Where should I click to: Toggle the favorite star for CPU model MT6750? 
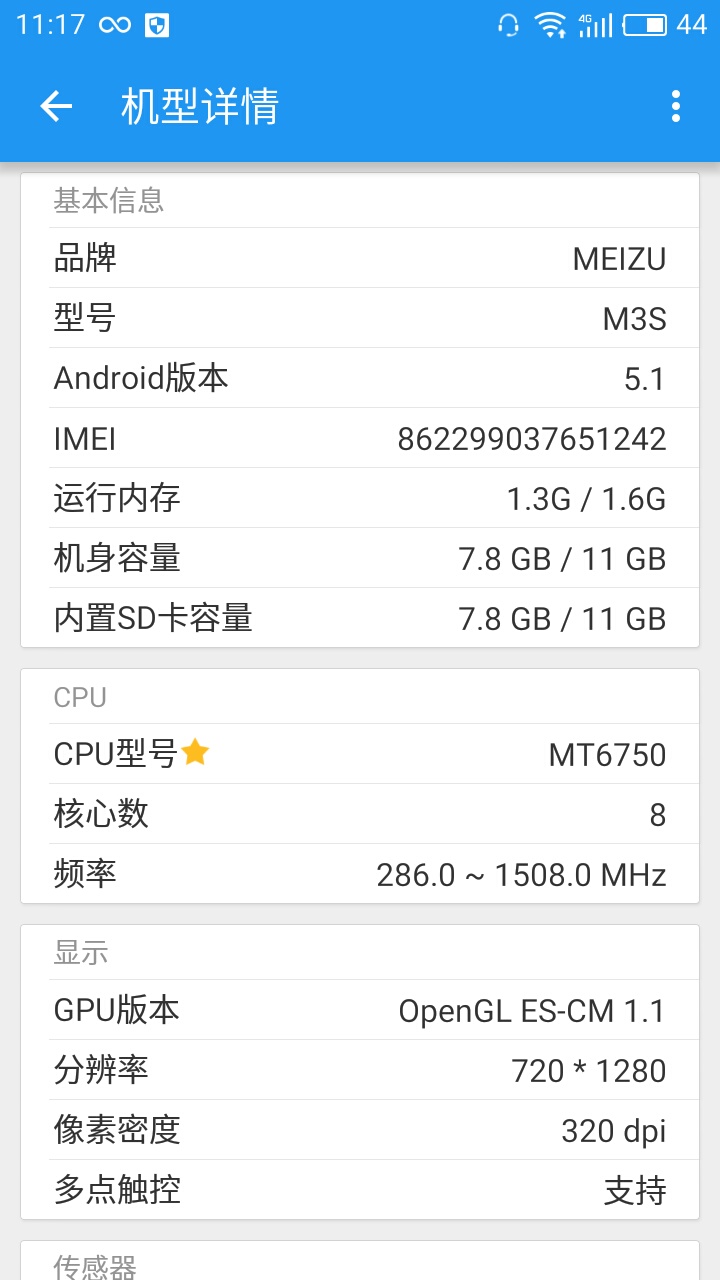tap(196, 752)
